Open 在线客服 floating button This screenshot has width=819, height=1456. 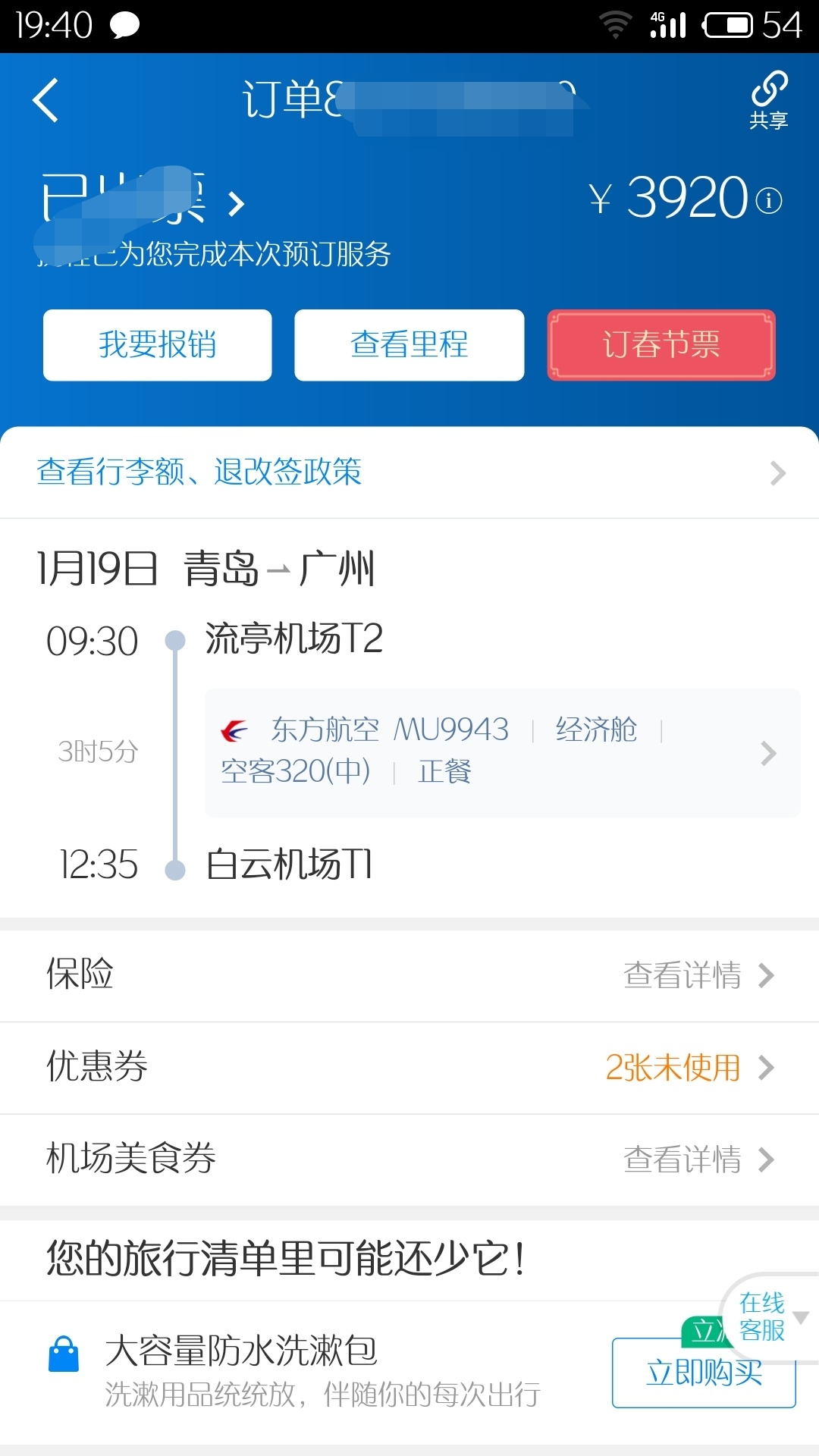763,1316
